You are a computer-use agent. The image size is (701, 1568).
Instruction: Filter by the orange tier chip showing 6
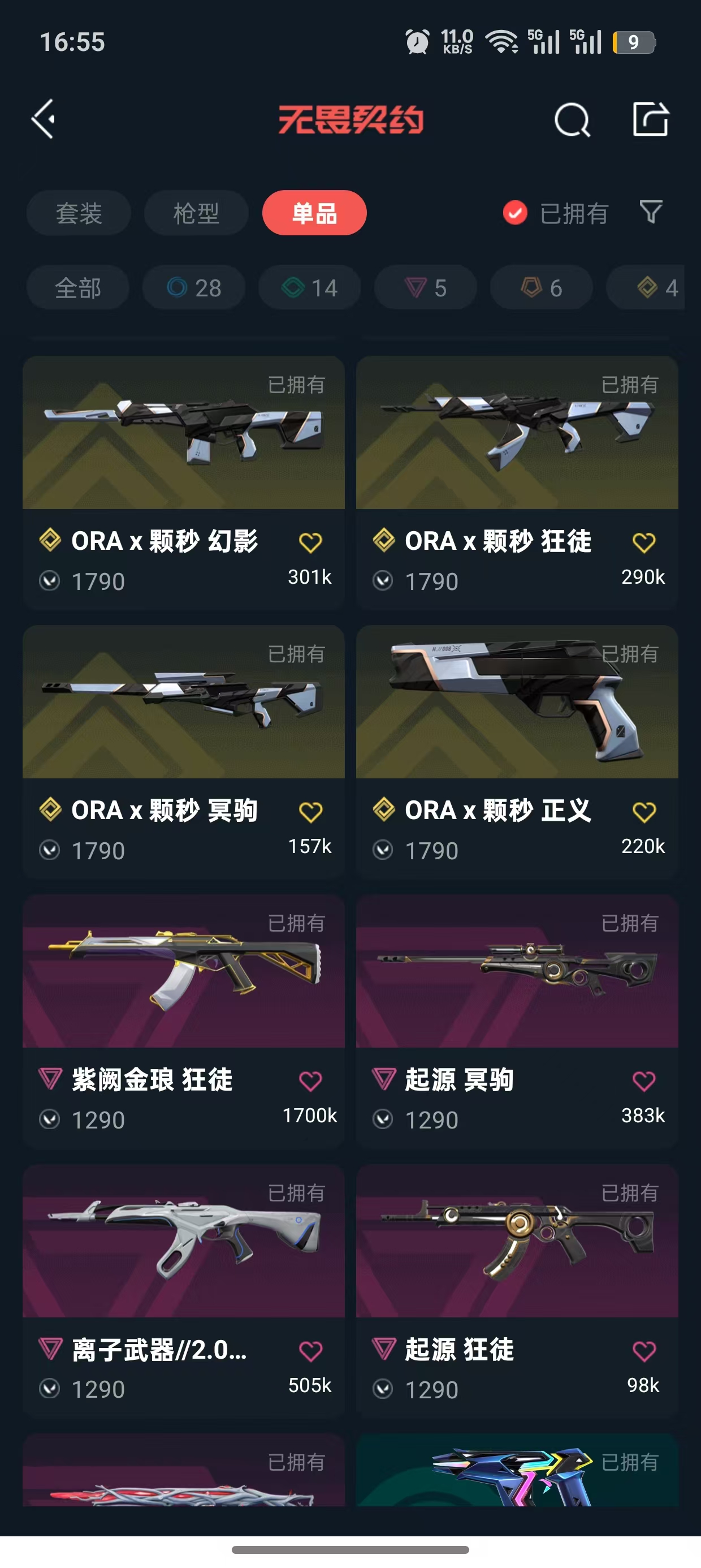click(540, 287)
